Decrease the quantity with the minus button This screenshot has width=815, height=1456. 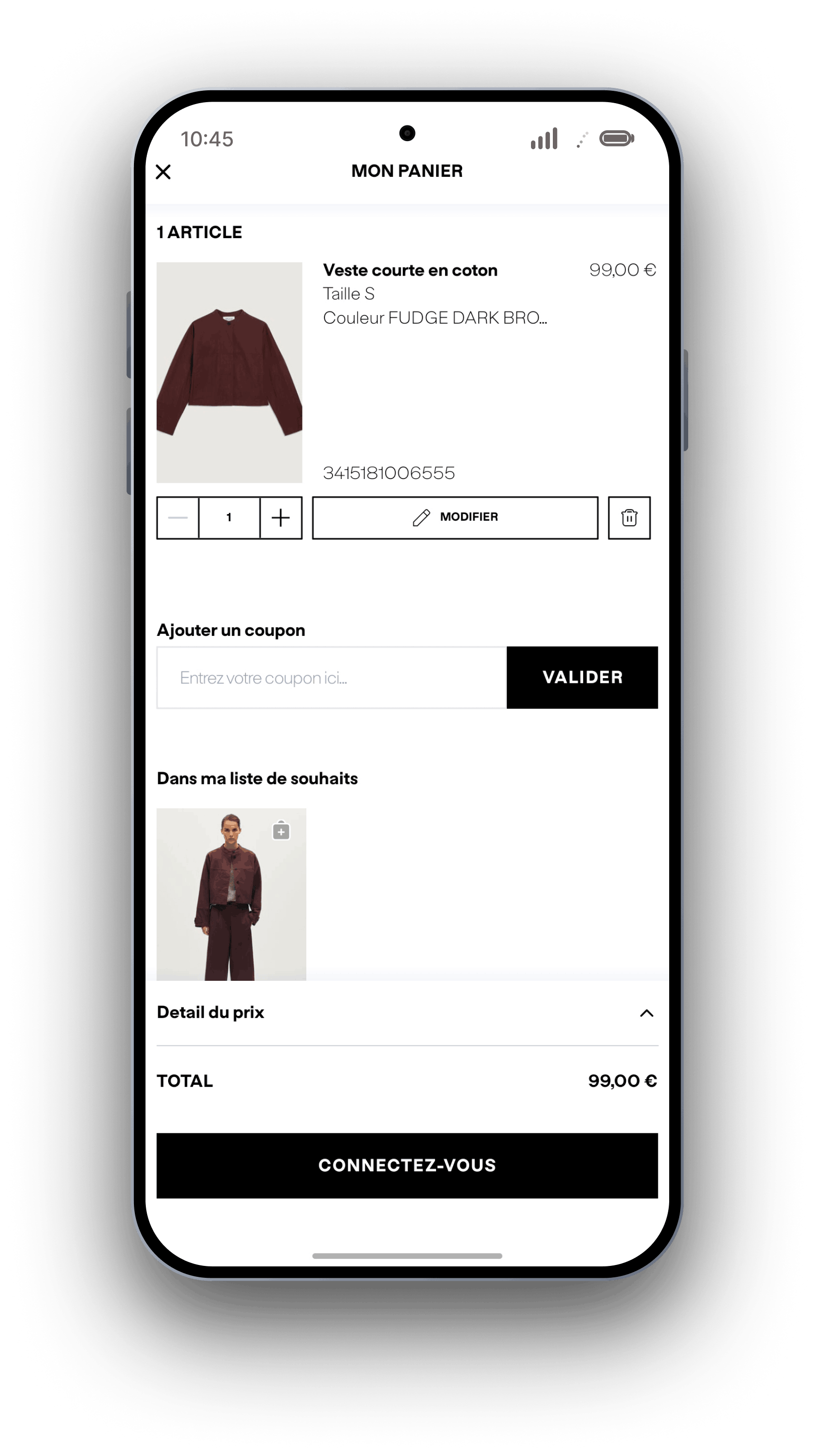[x=178, y=518]
